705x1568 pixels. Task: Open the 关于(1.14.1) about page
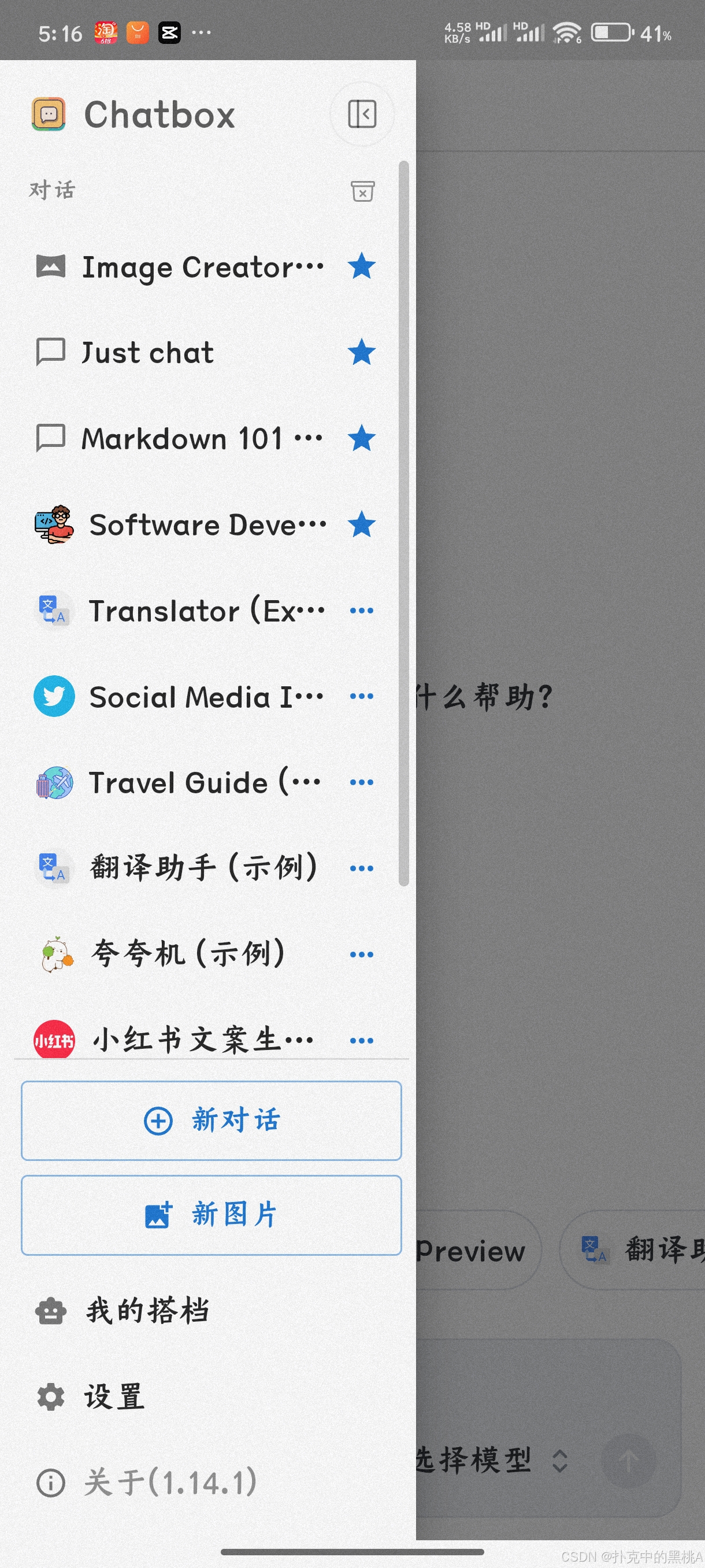170,1482
